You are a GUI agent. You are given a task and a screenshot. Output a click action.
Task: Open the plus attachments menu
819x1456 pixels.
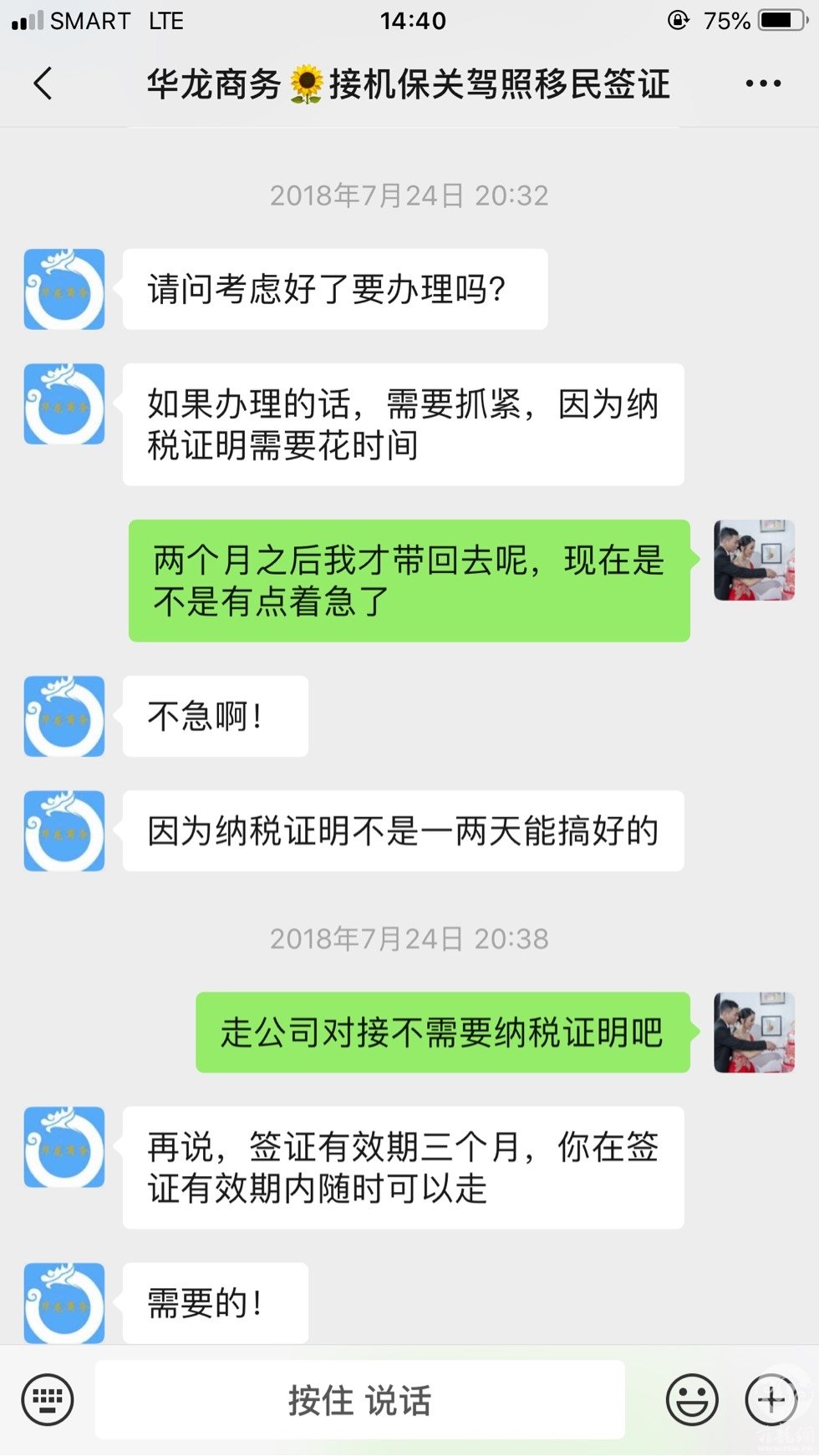click(x=771, y=1399)
